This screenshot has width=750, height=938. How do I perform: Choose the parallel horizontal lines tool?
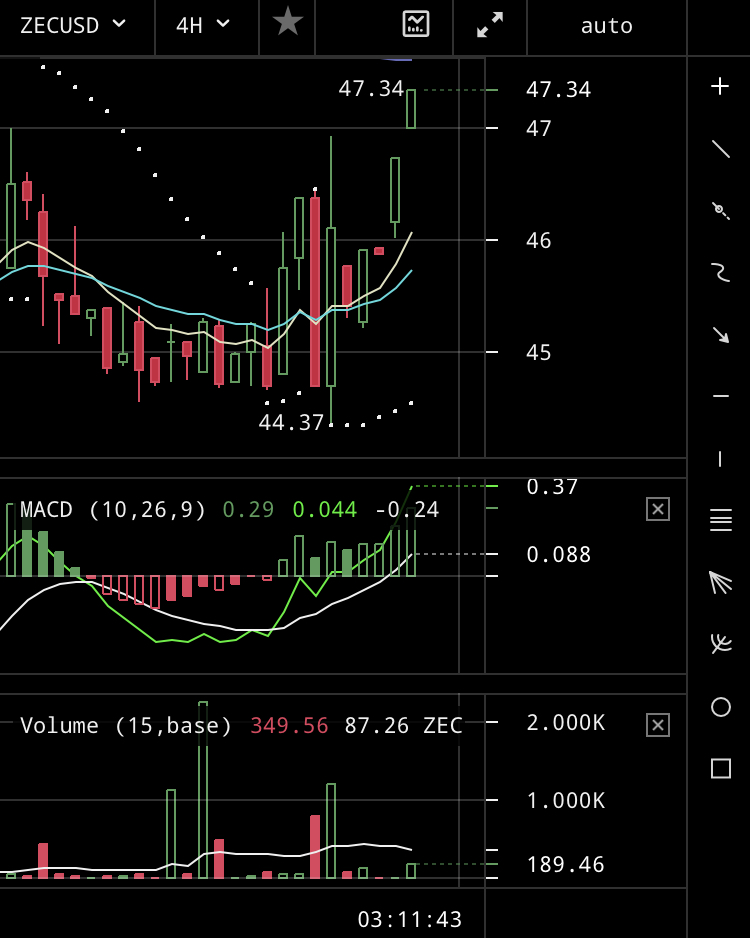[x=720, y=519]
